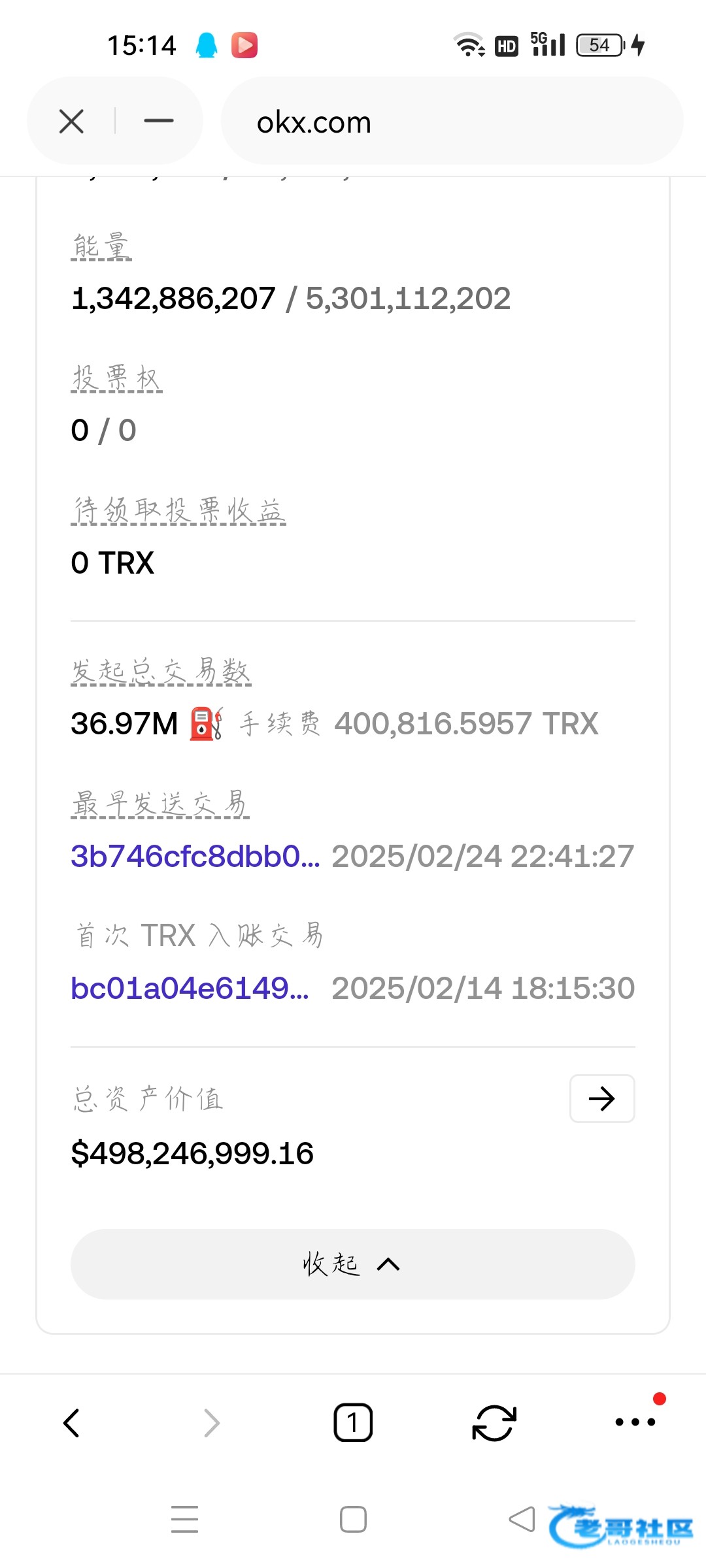The height and width of the screenshot is (1568, 706).
Task: Open the earliest sent transaction 3b746cfc8dbb0...
Action: click(x=195, y=856)
